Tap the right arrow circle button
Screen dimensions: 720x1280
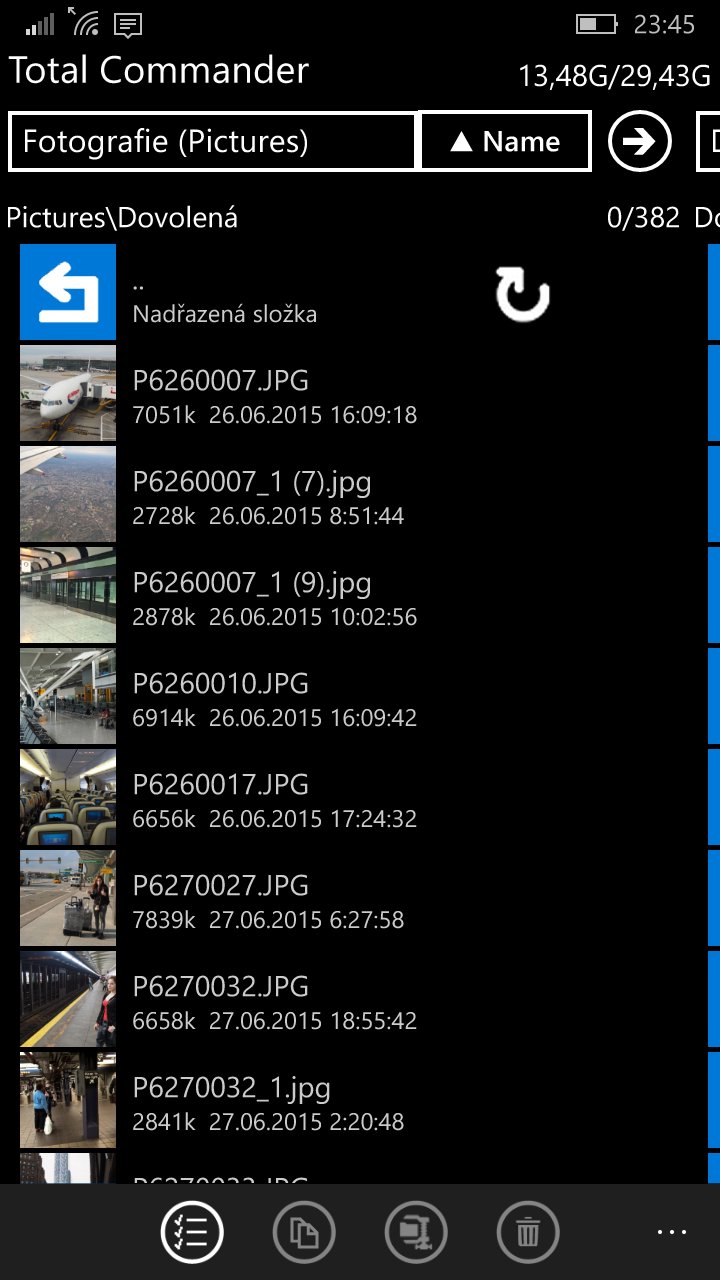point(640,142)
